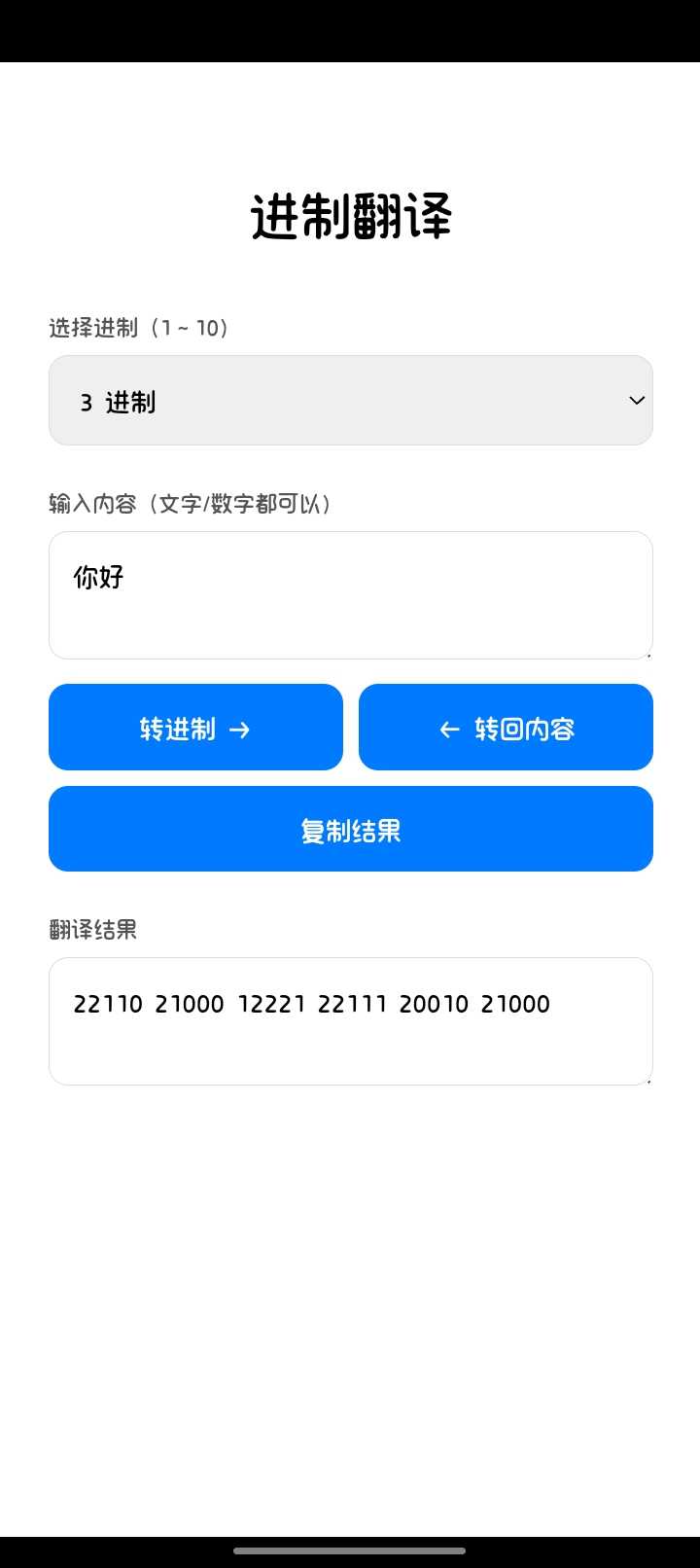Focus the input field containing 你好
The image size is (700, 1568).
350,594
